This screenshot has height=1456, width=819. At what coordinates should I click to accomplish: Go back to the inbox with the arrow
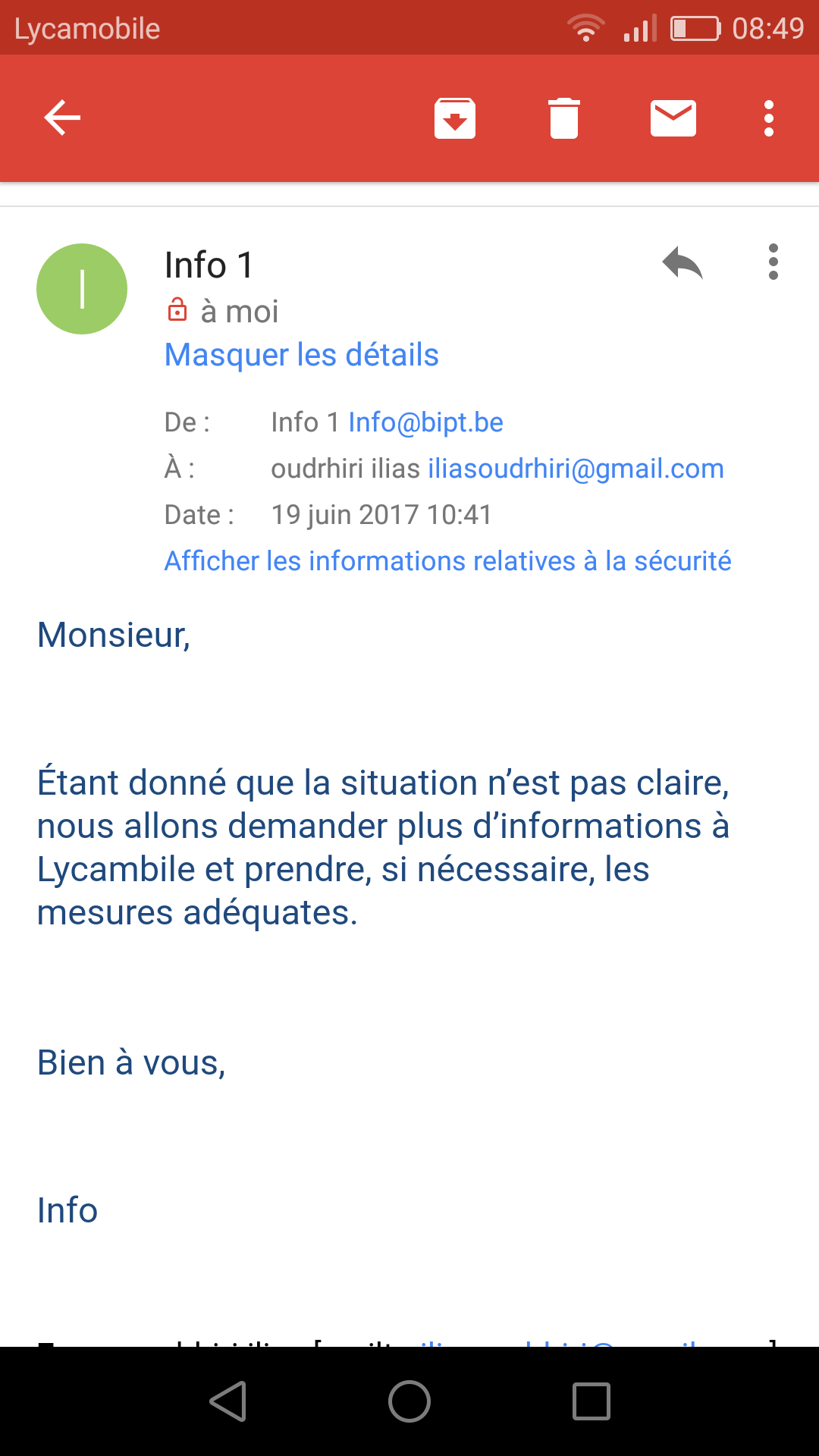(x=62, y=118)
